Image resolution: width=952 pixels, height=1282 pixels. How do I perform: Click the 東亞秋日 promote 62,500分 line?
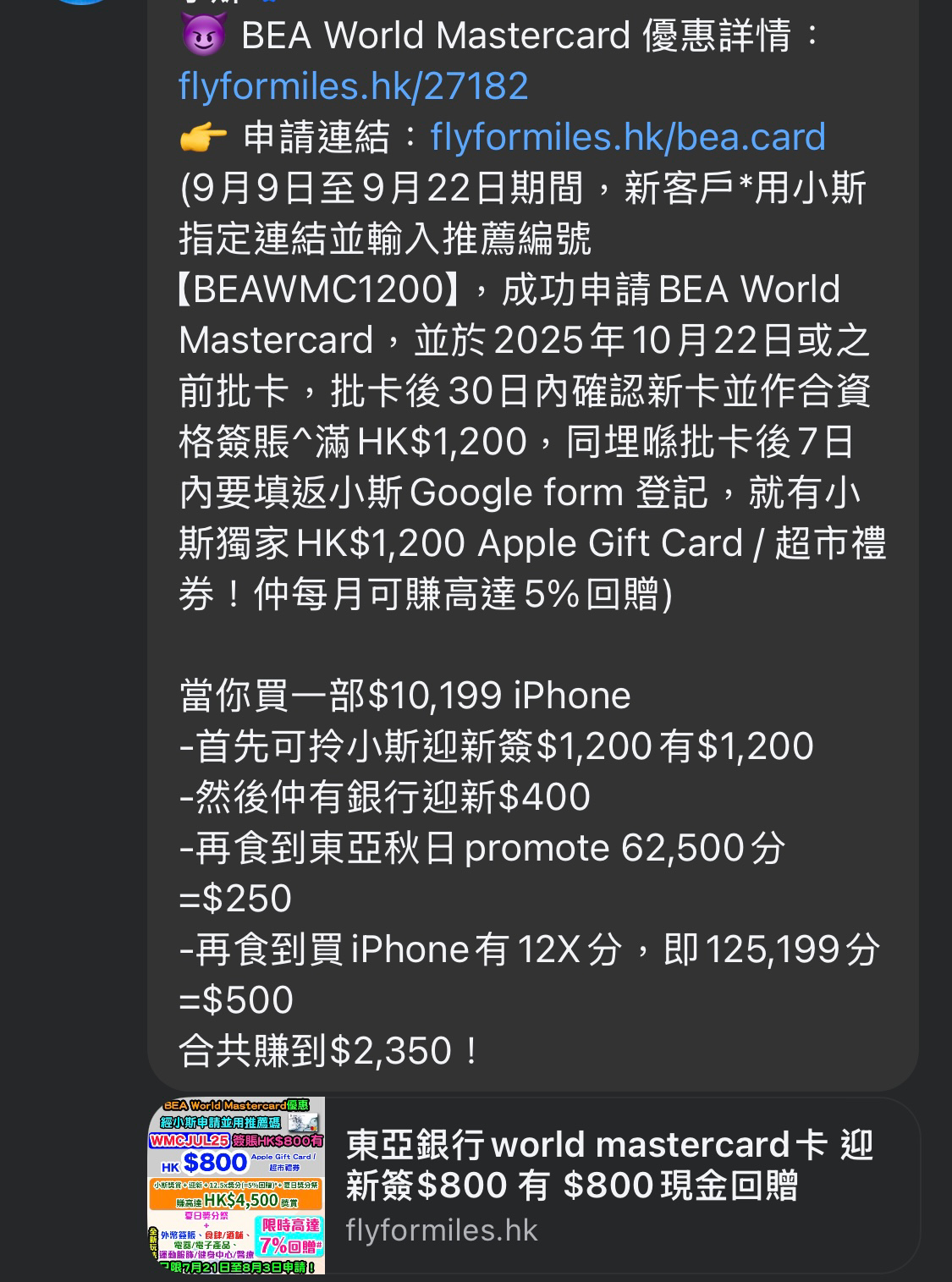(482, 846)
